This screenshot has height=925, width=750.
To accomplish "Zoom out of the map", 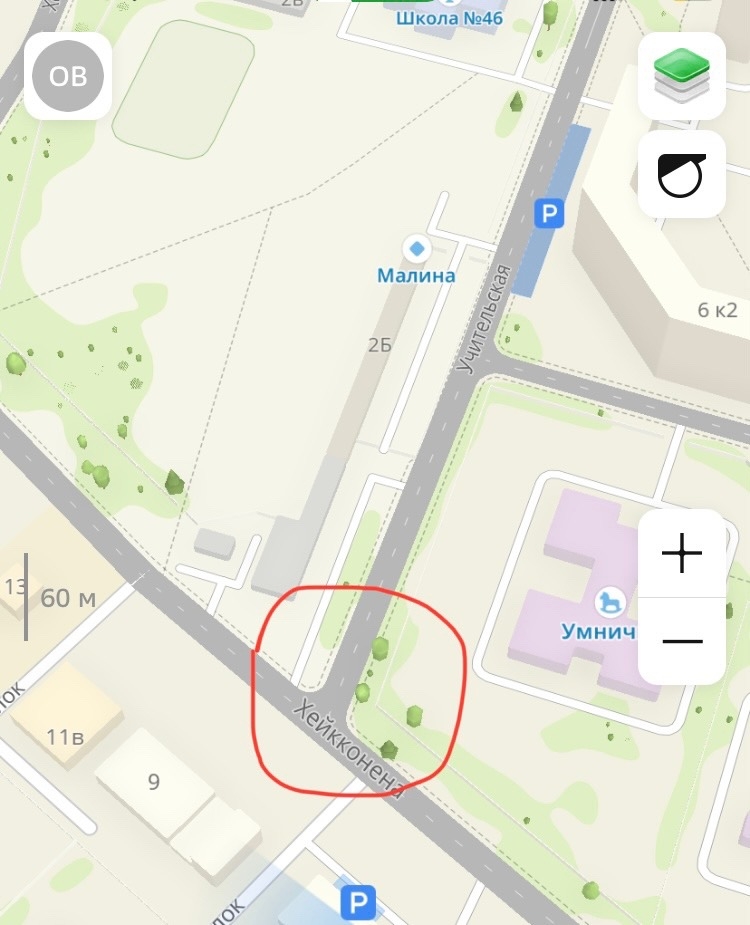I will click(682, 641).
